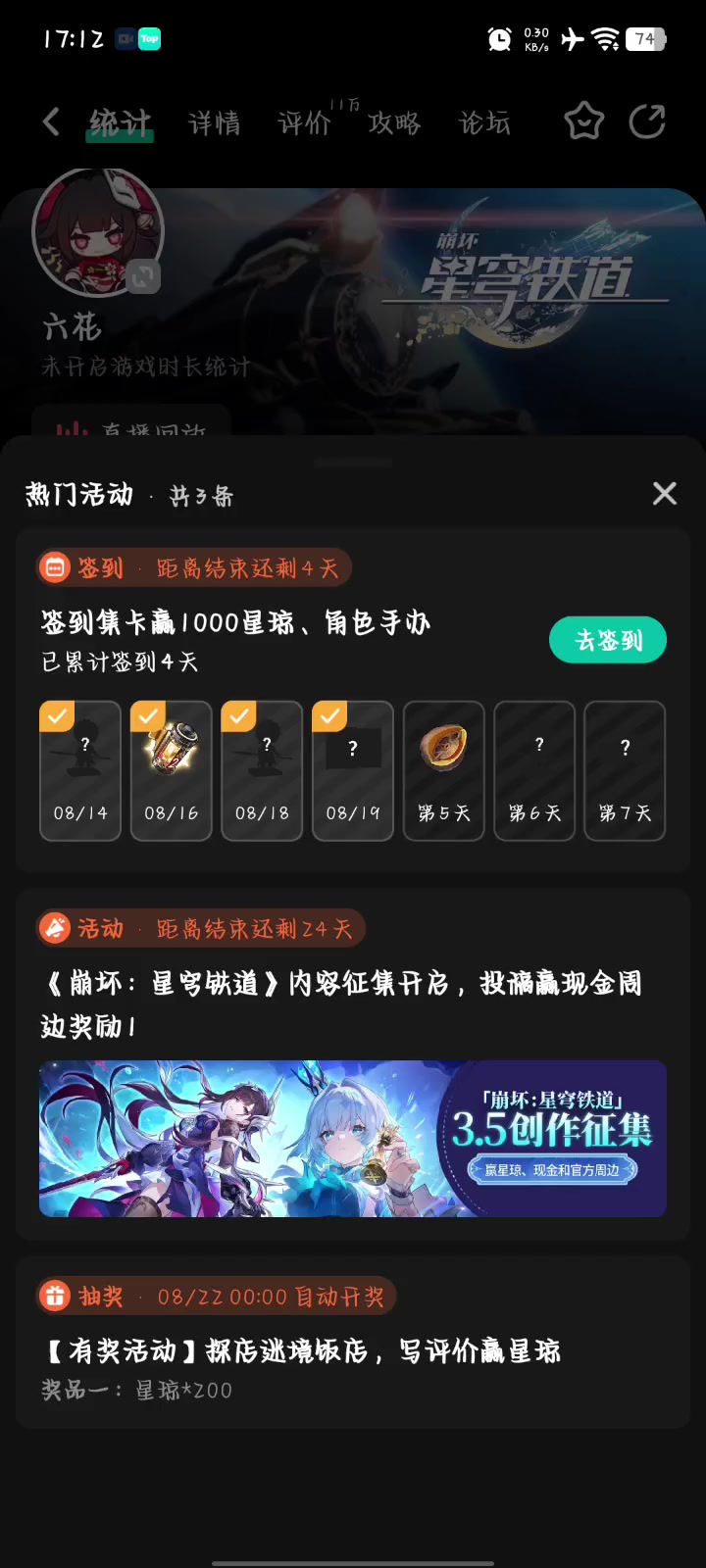Close the 热门活动 popup

coord(665,493)
